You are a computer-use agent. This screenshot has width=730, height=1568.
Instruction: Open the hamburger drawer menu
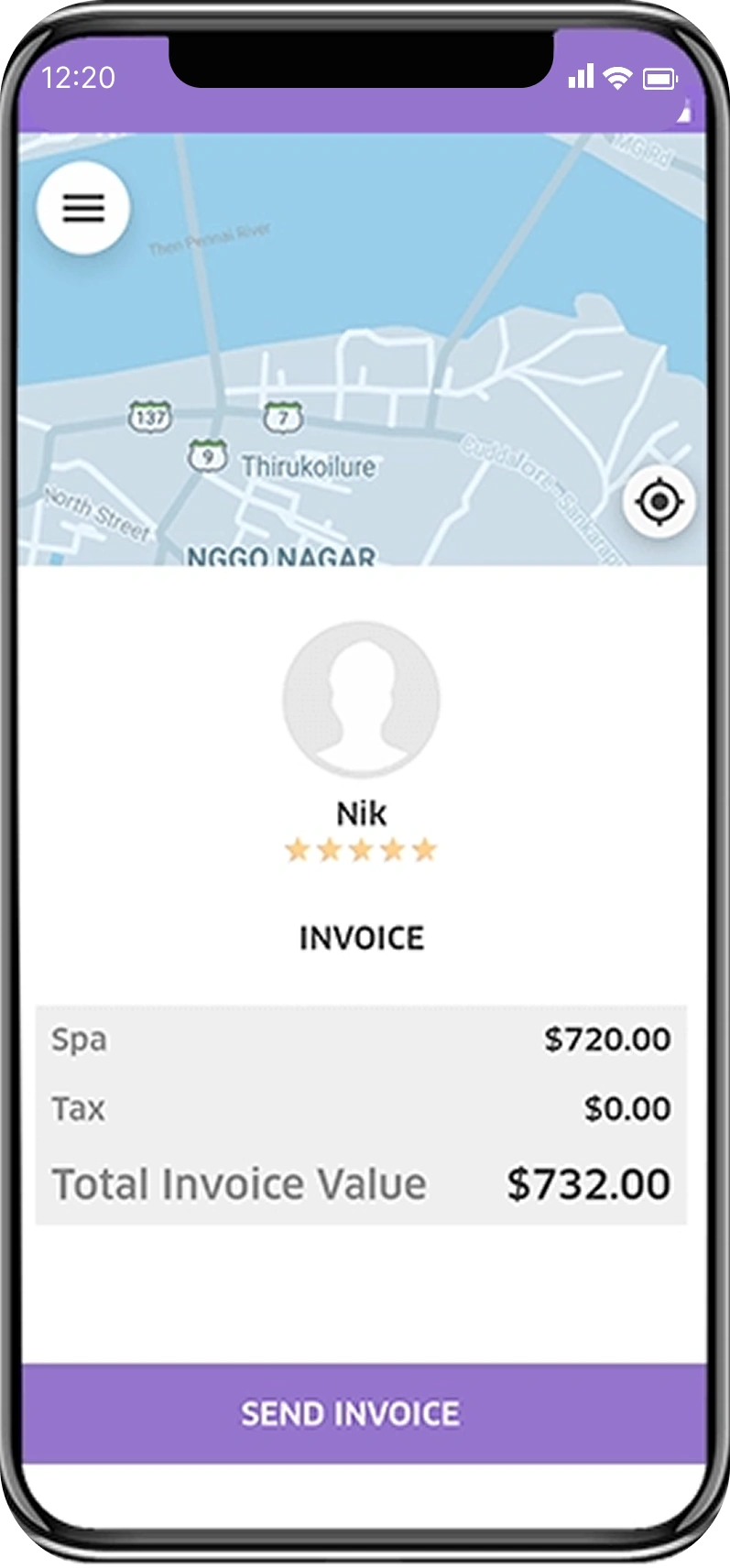[x=83, y=209]
